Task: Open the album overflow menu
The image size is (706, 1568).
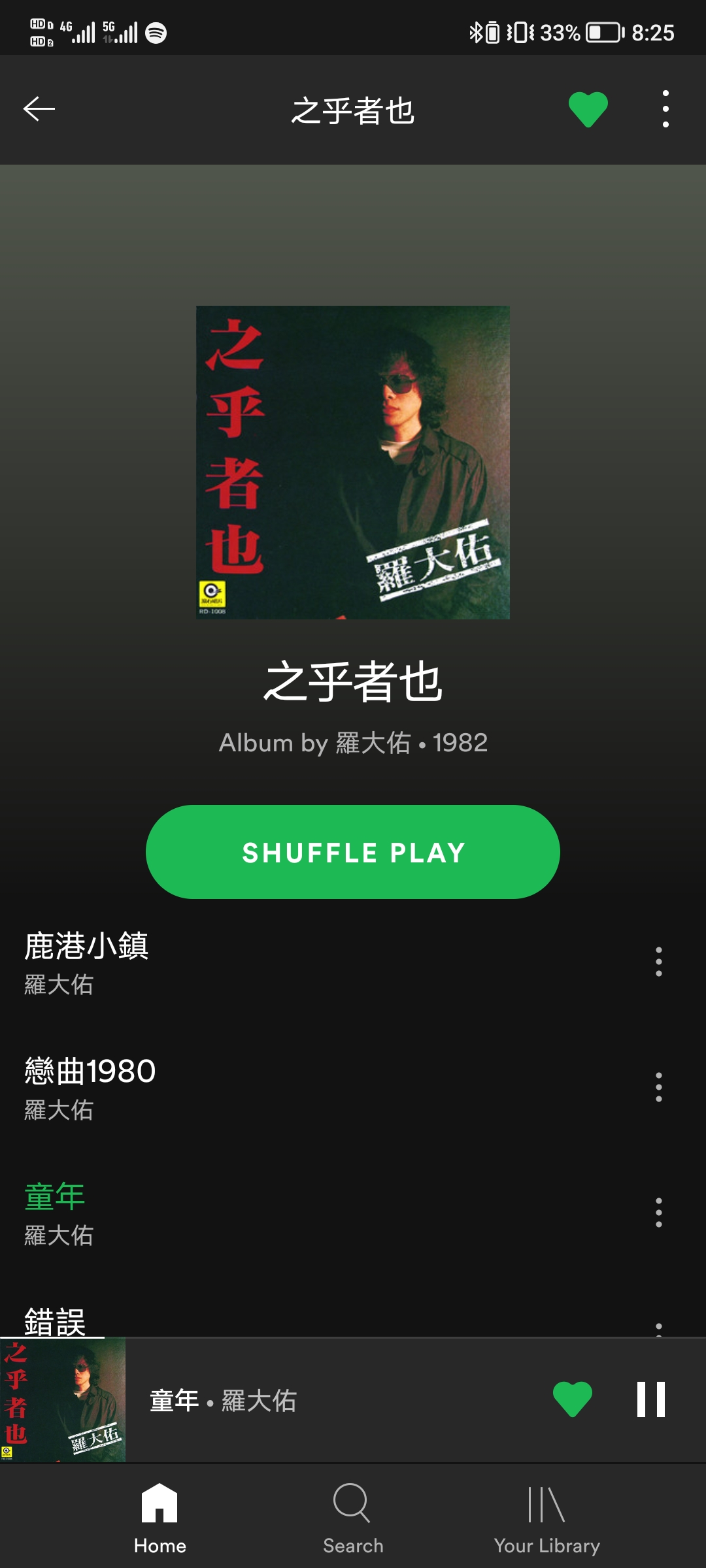Action: [665, 109]
